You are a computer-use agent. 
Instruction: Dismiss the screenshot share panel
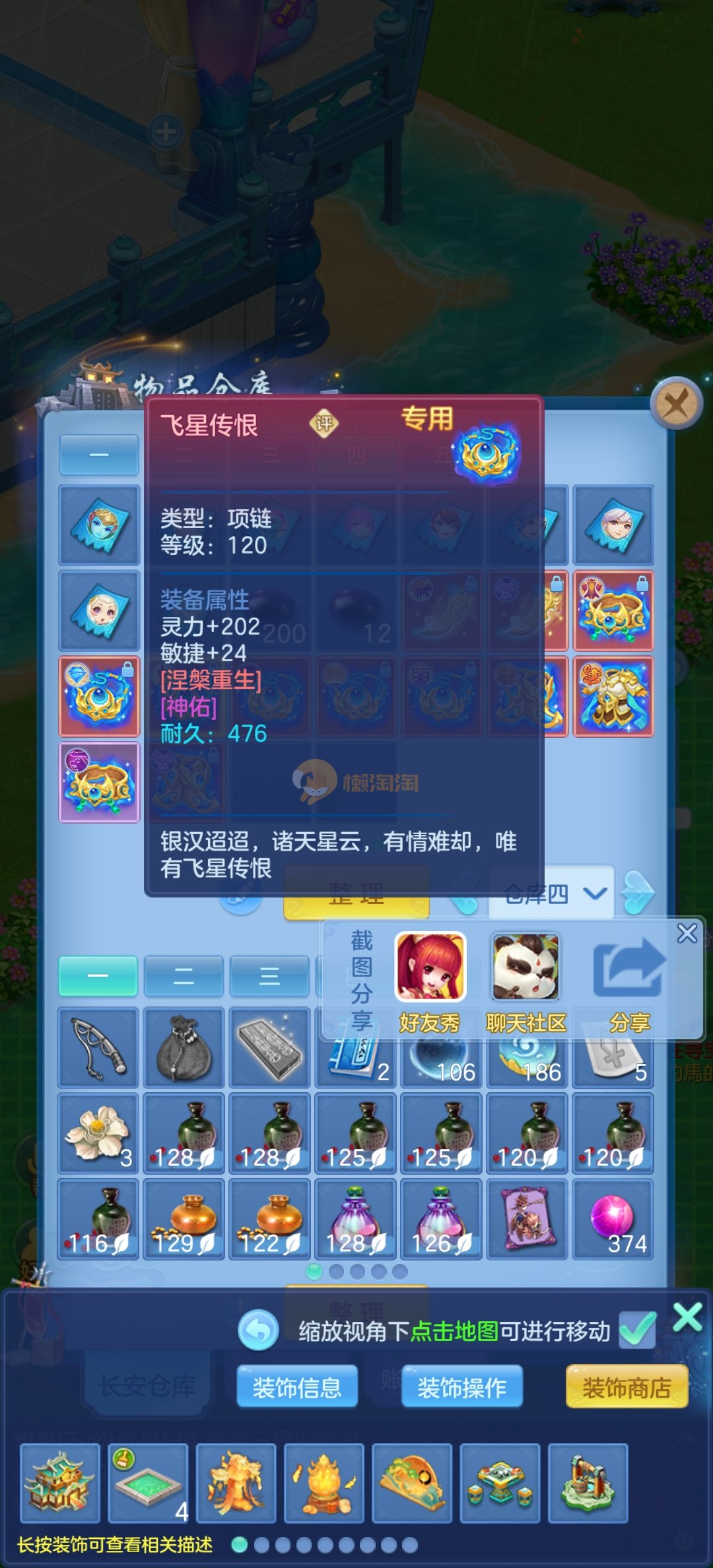[x=687, y=933]
